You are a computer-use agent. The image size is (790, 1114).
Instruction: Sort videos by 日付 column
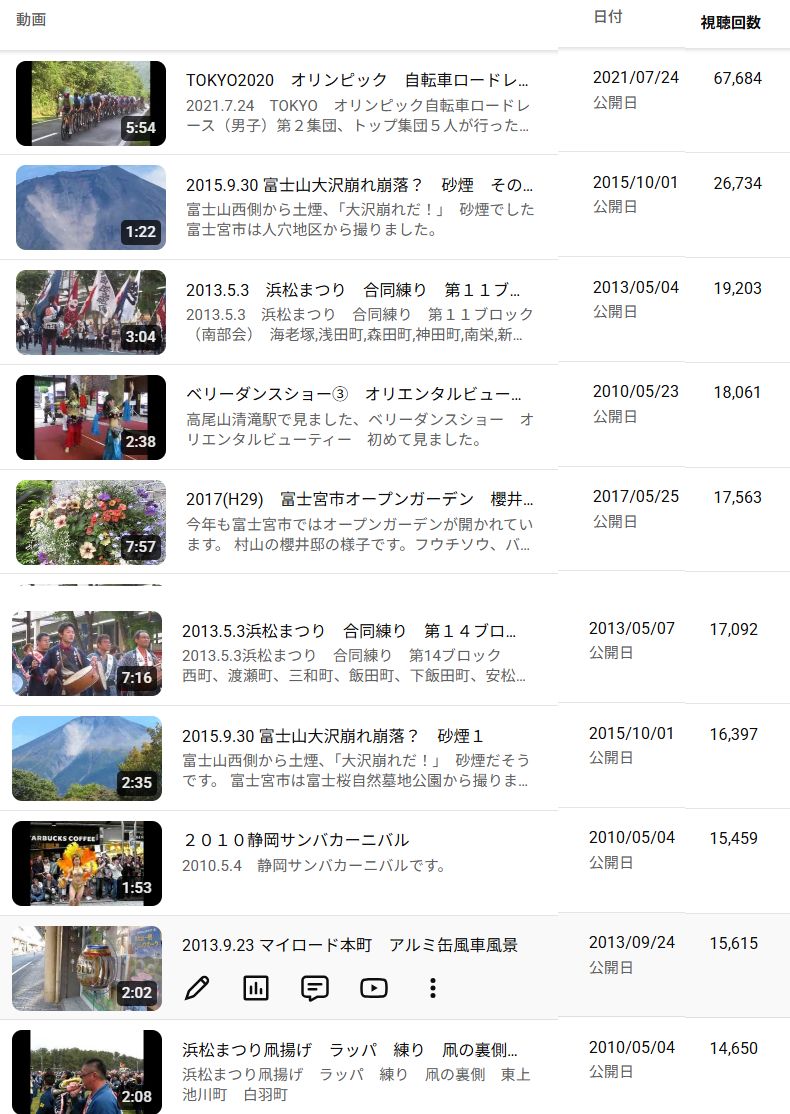[607, 17]
